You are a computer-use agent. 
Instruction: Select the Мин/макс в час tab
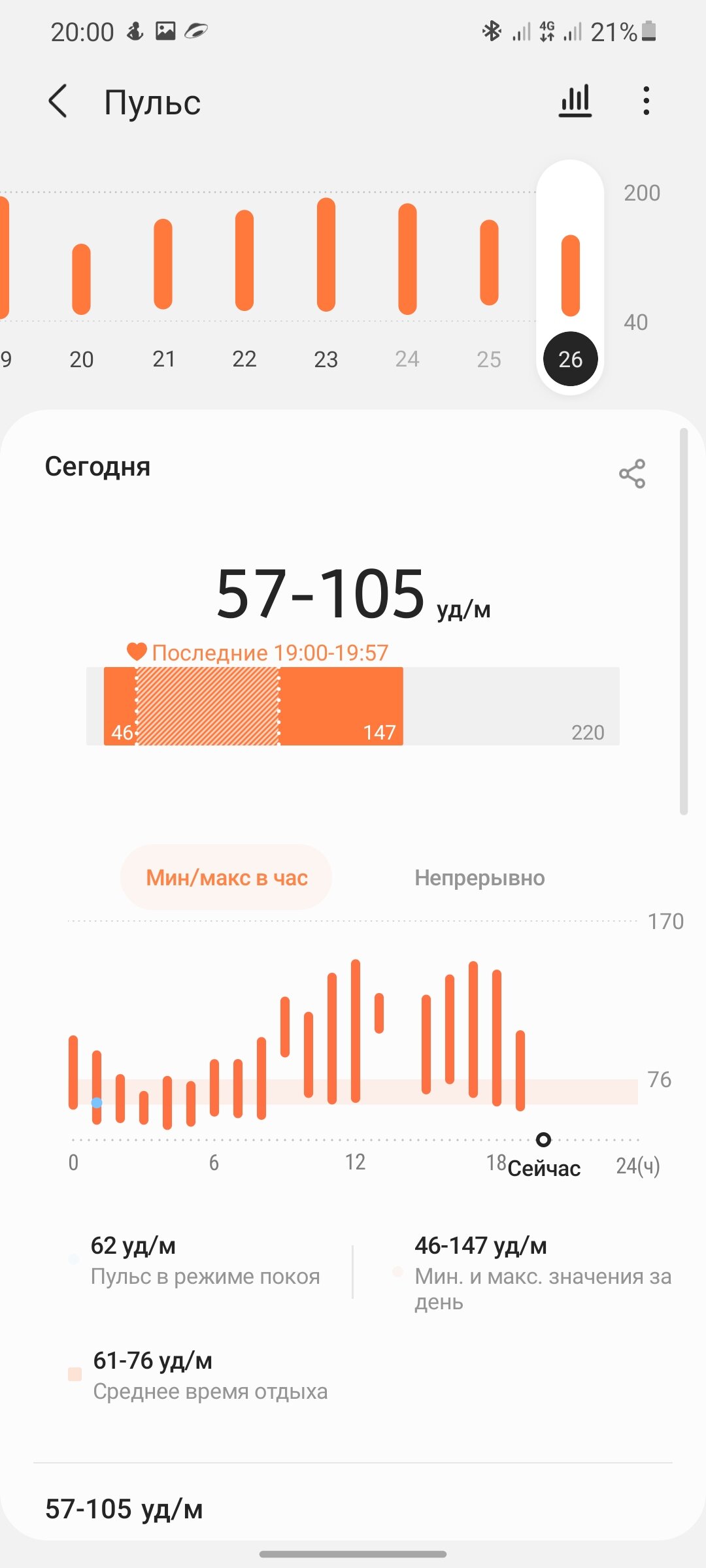point(226,877)
